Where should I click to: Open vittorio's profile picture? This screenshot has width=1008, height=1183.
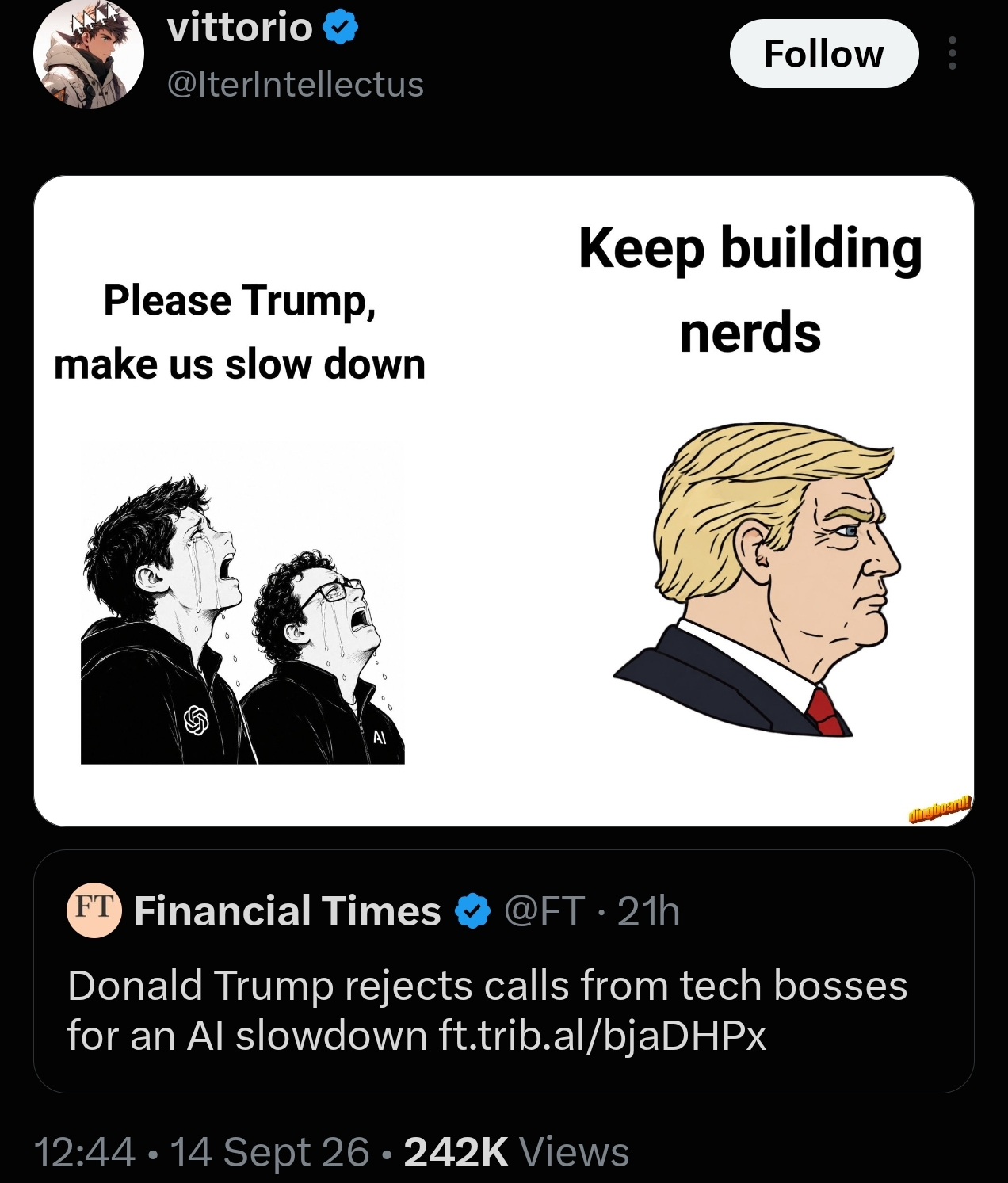click(88, 54)
